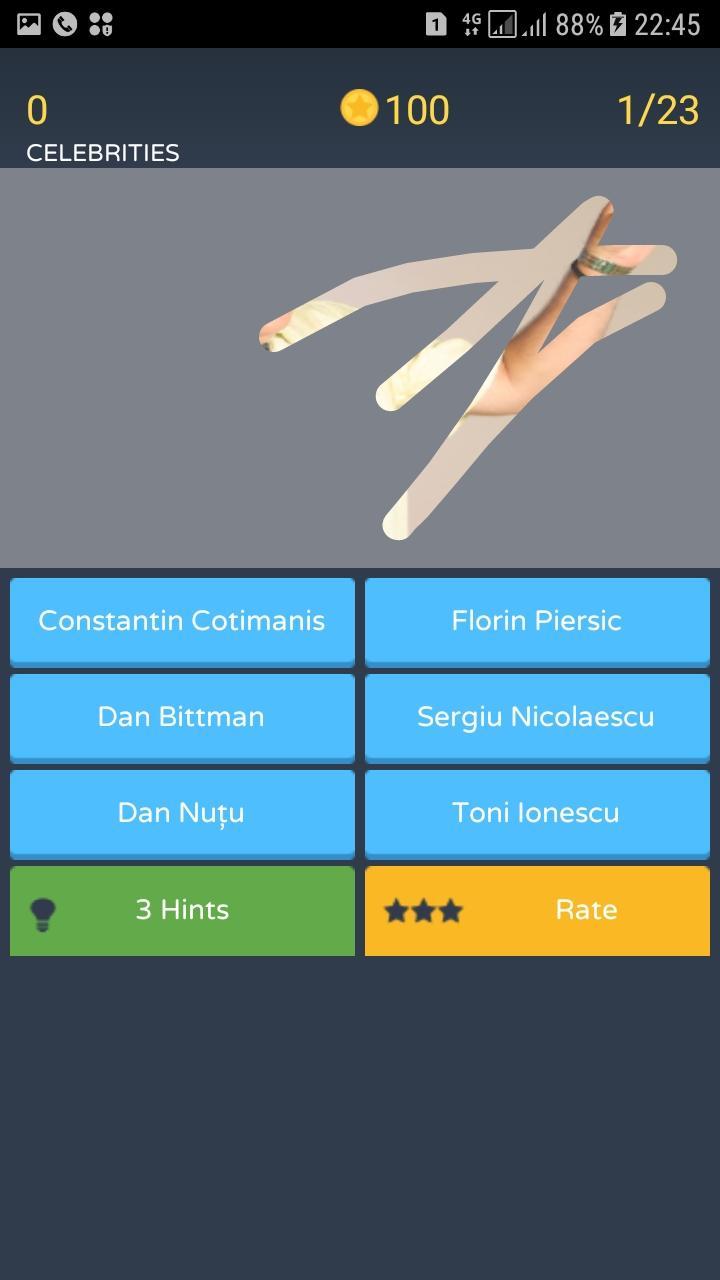This screenshot has width=720, height=1280.
Task: Guess Toni Ionescu
Action: click(537, 813)
